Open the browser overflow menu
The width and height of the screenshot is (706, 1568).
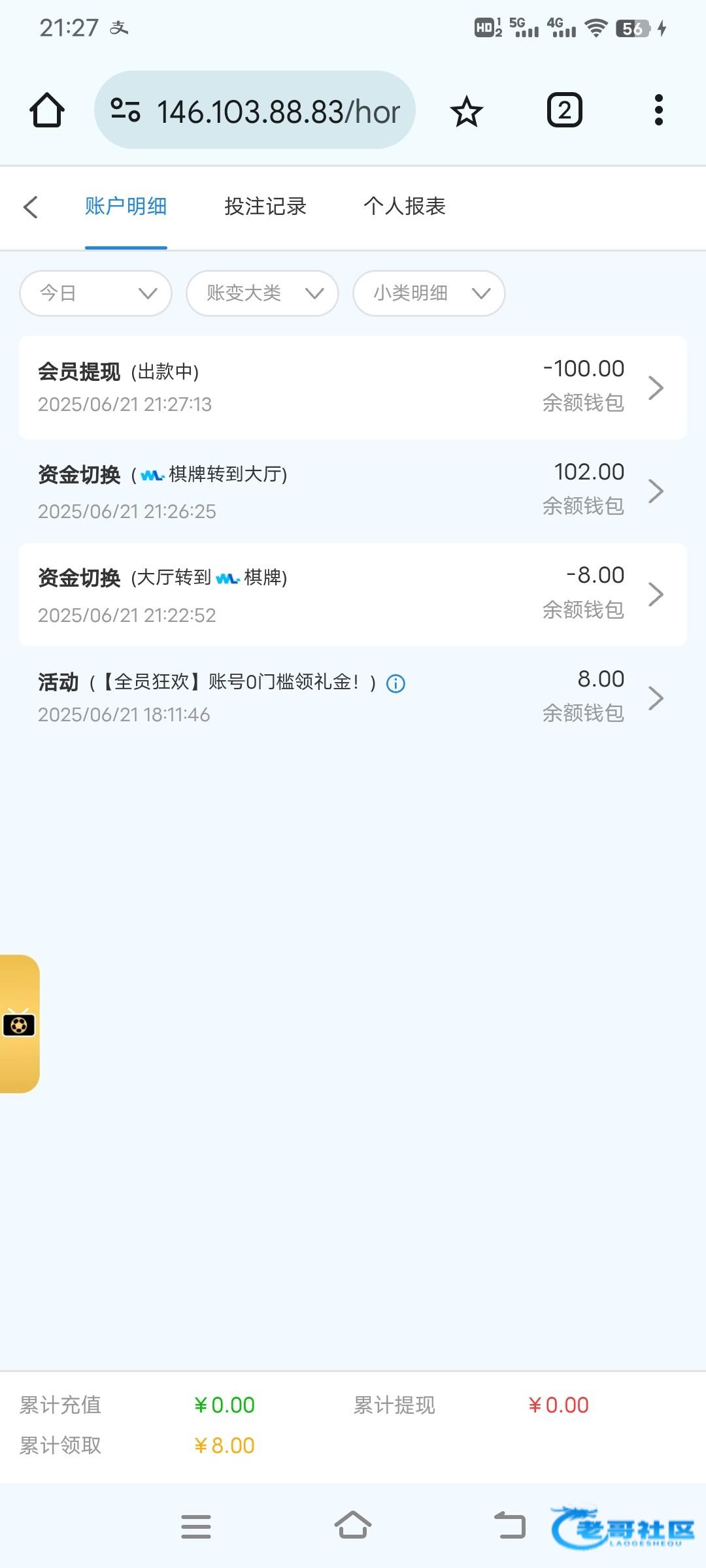click(659, 110)
